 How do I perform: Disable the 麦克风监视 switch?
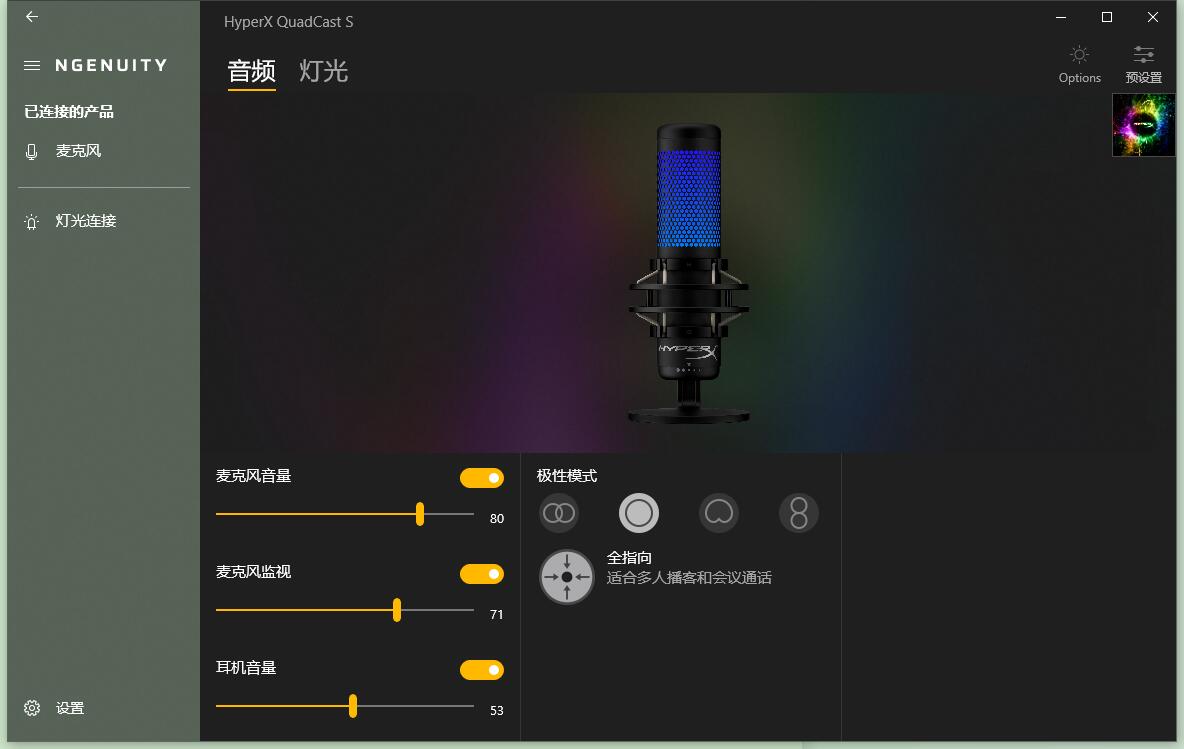coord(482,574)
